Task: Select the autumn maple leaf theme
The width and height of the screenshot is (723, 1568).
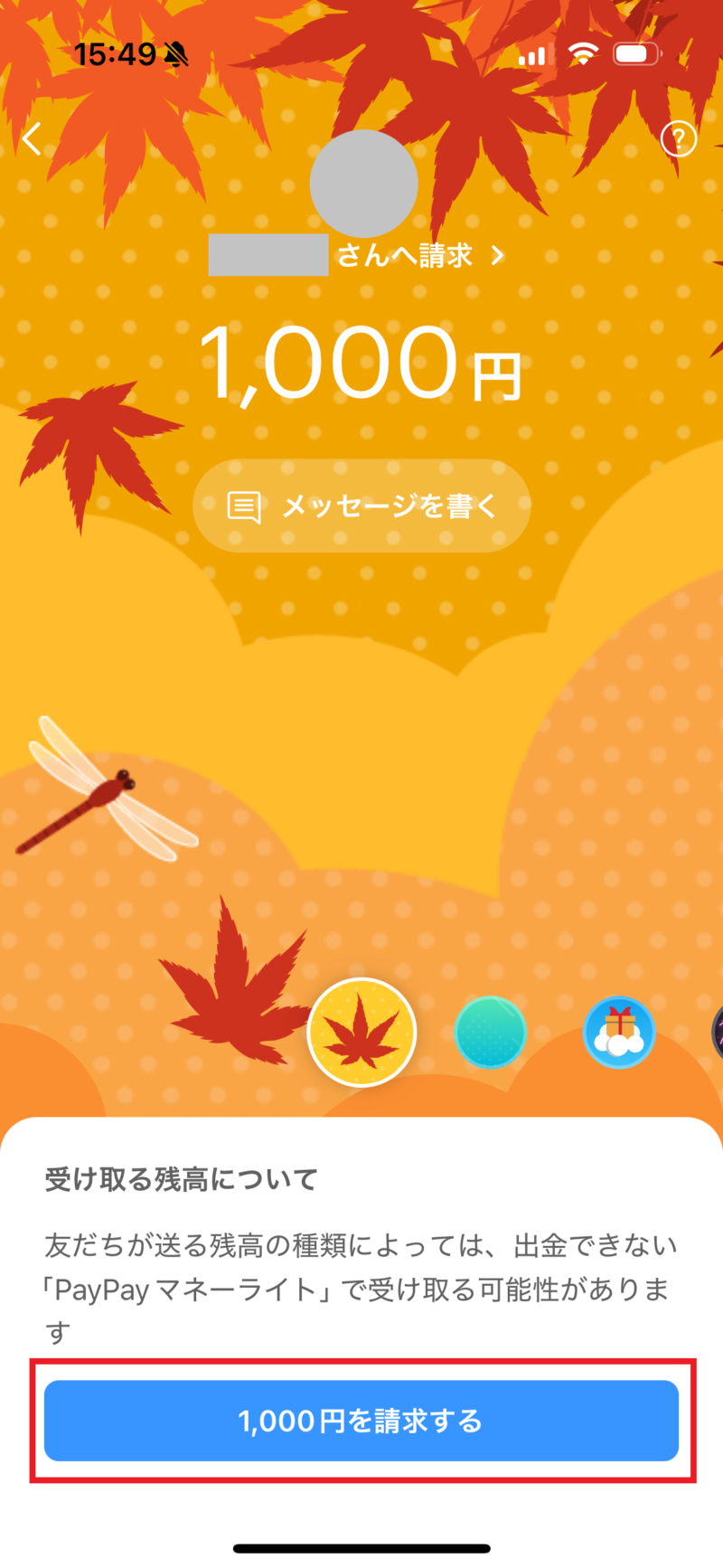Action: [x=361, y=1032]
